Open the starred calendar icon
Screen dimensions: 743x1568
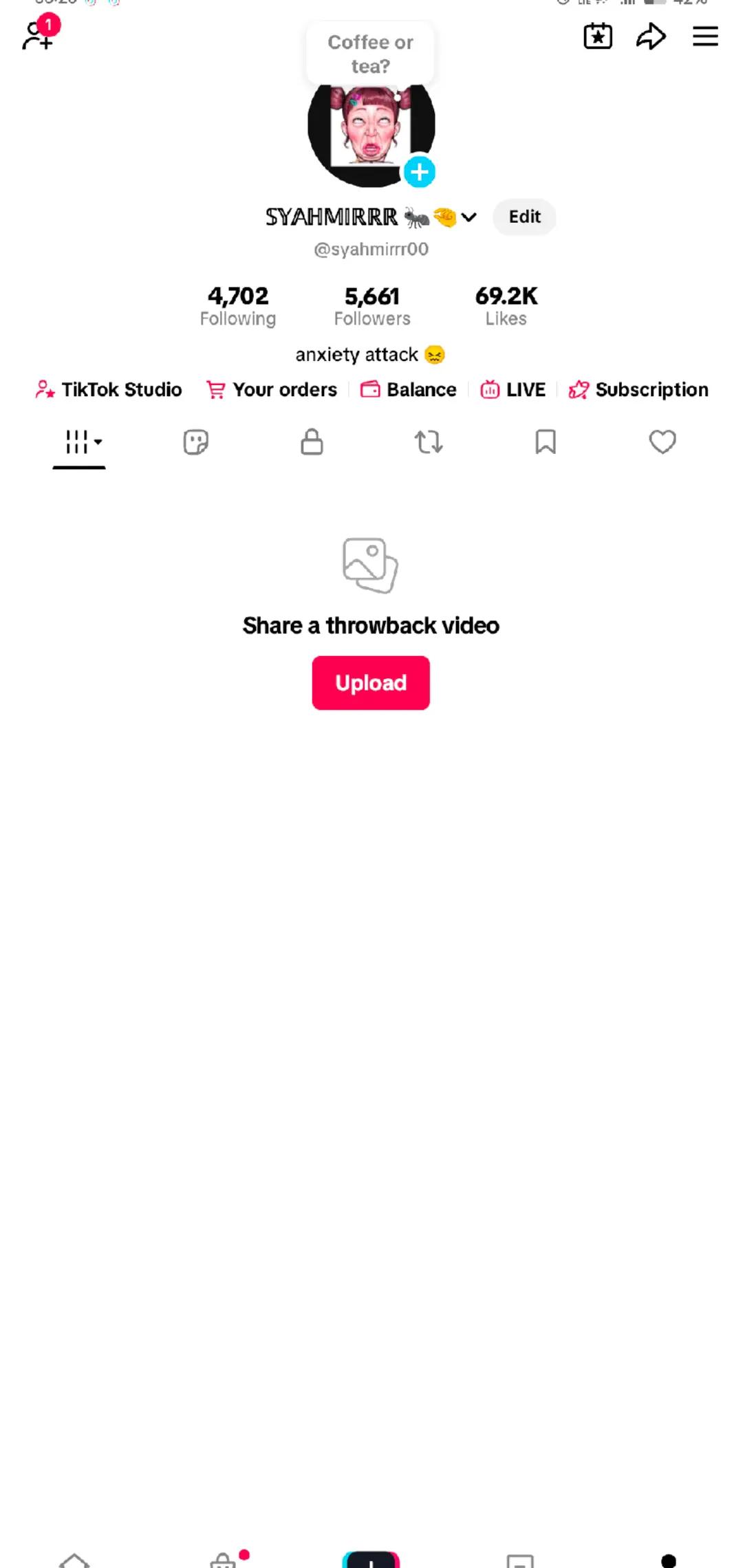[x=598, y=36]
